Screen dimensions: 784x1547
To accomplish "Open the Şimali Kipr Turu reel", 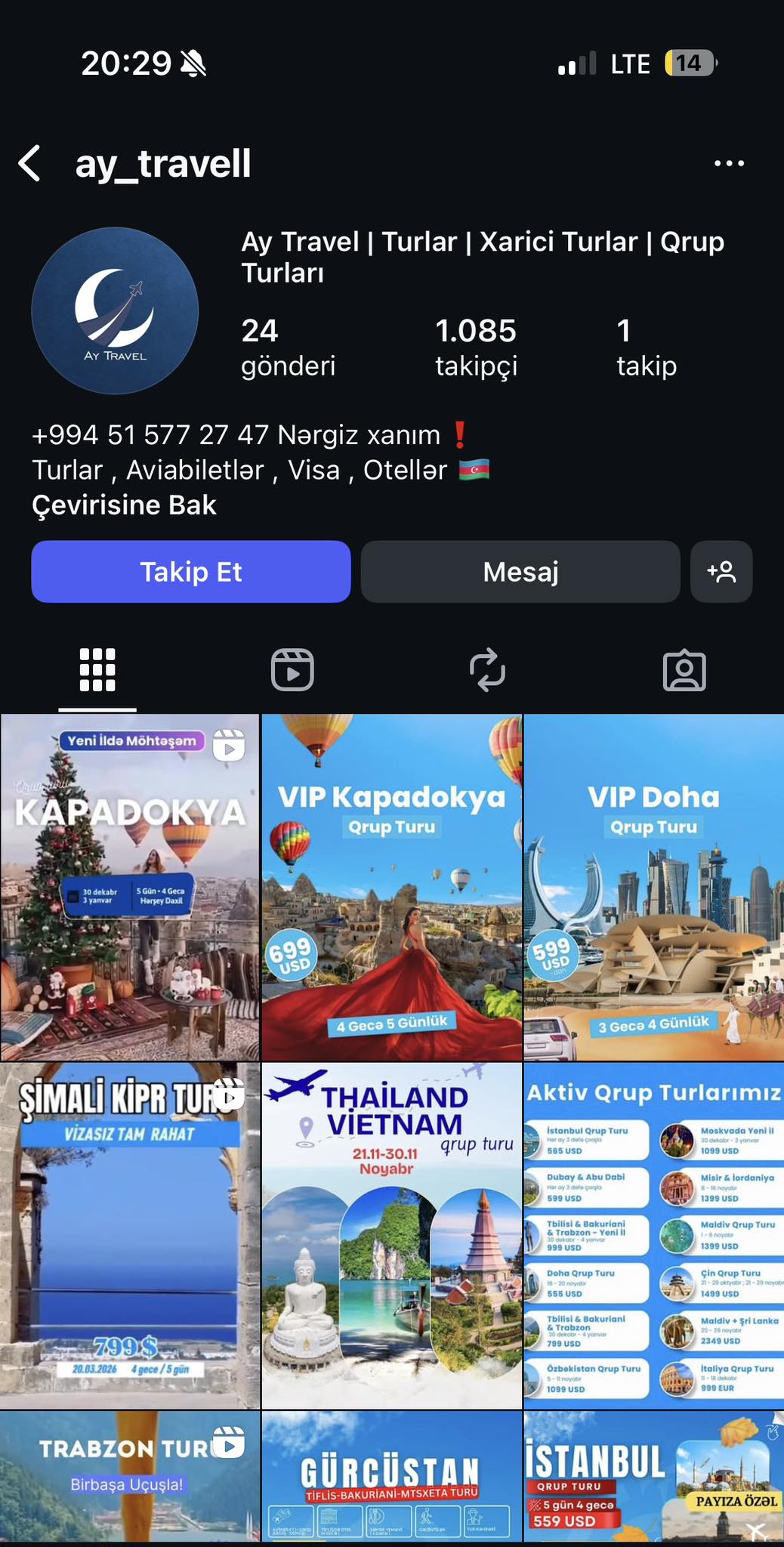I will pyautogui.click(x=130, y=1235).
